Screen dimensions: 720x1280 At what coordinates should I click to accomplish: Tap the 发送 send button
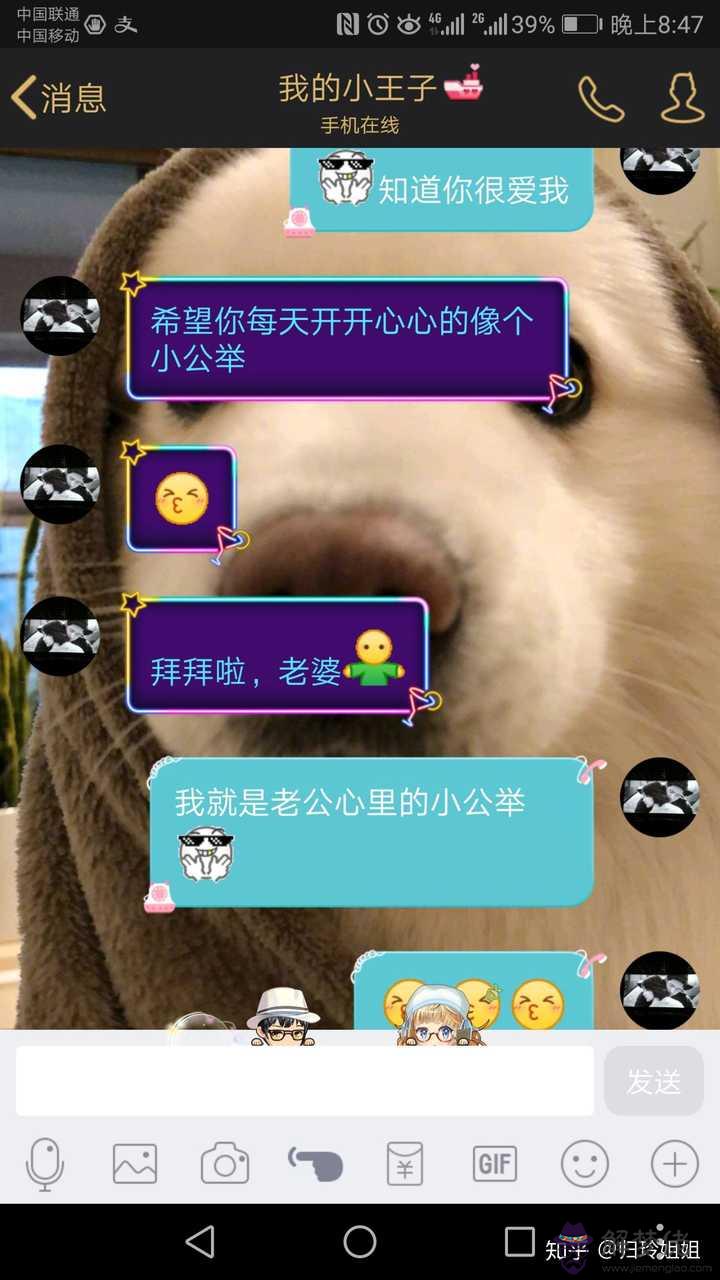pos(654,1081)
